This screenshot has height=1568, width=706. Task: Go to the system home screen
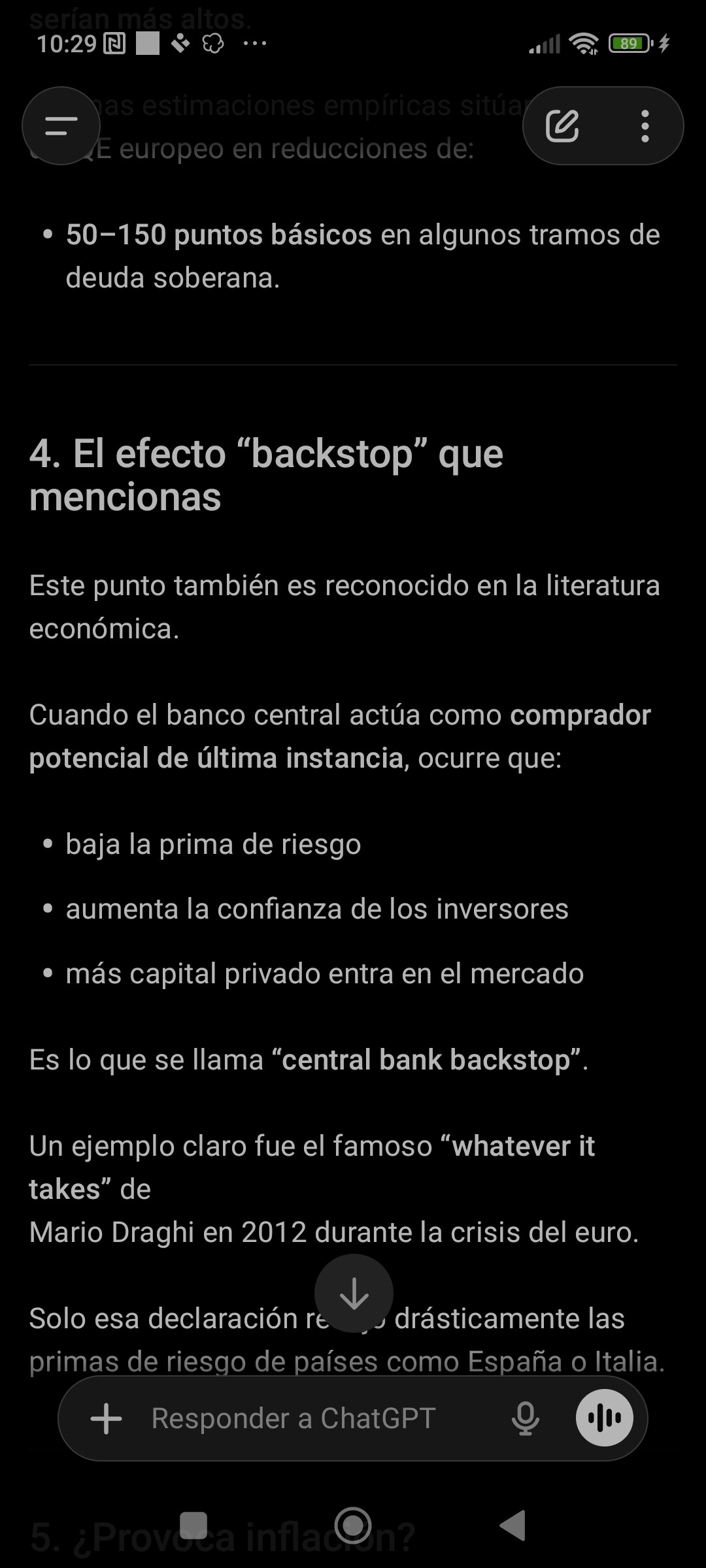(x=353, y=1526)
